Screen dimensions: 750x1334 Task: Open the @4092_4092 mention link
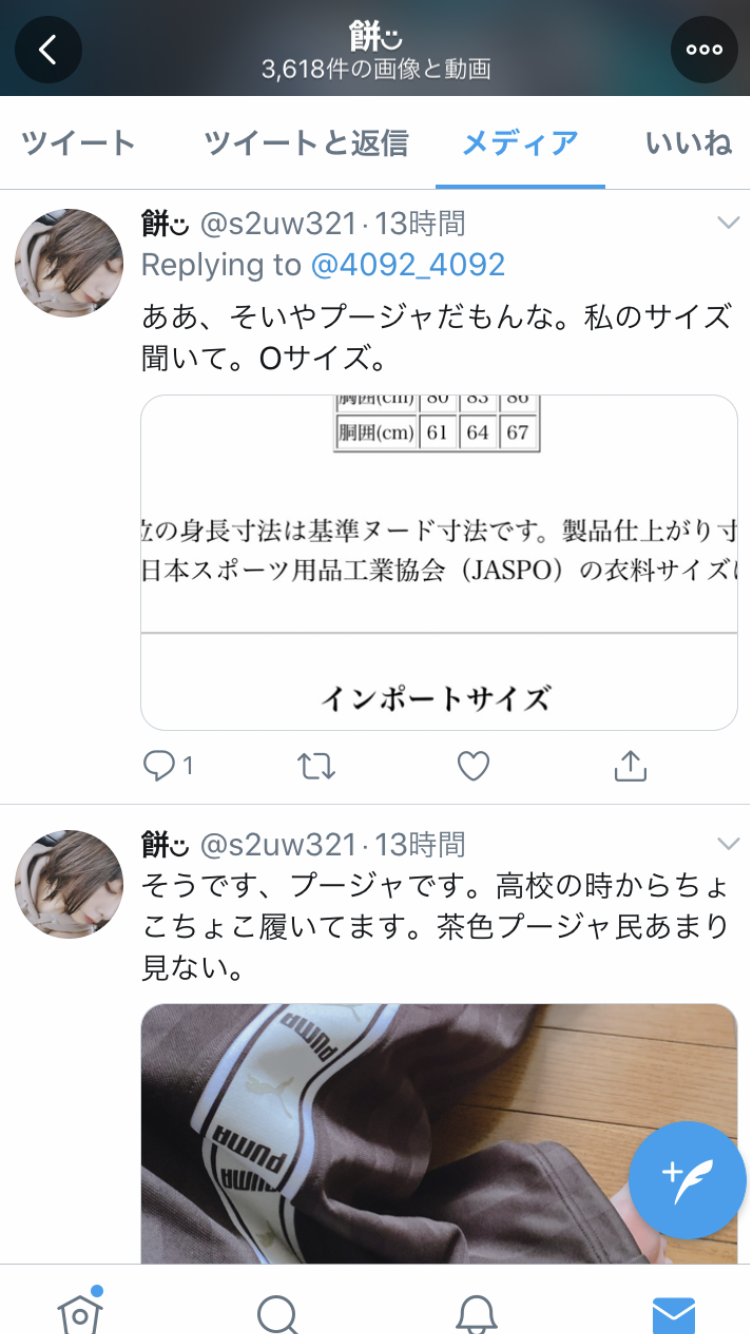408,265
